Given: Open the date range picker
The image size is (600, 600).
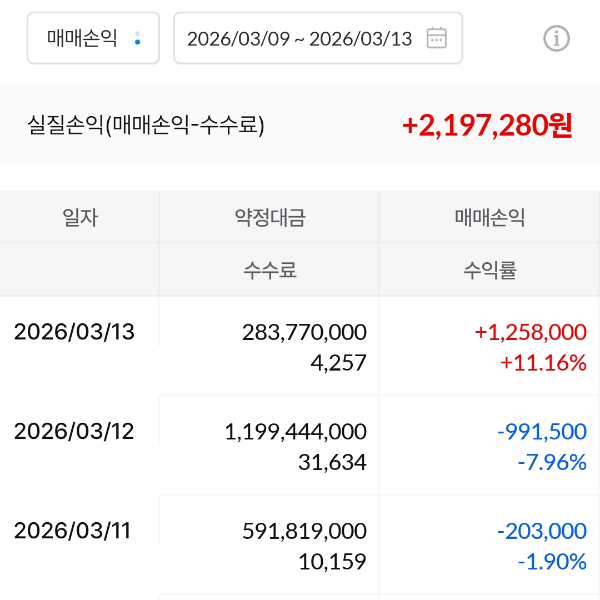Looking at the screenshot, I should coord(317,39).
